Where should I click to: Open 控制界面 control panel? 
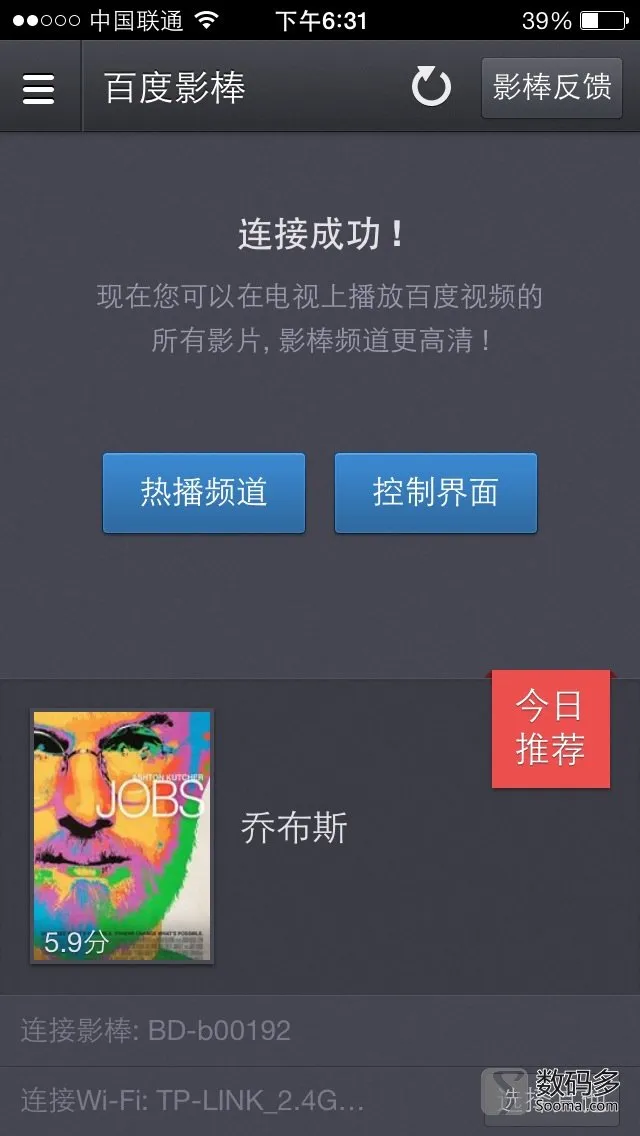point(436,493)
